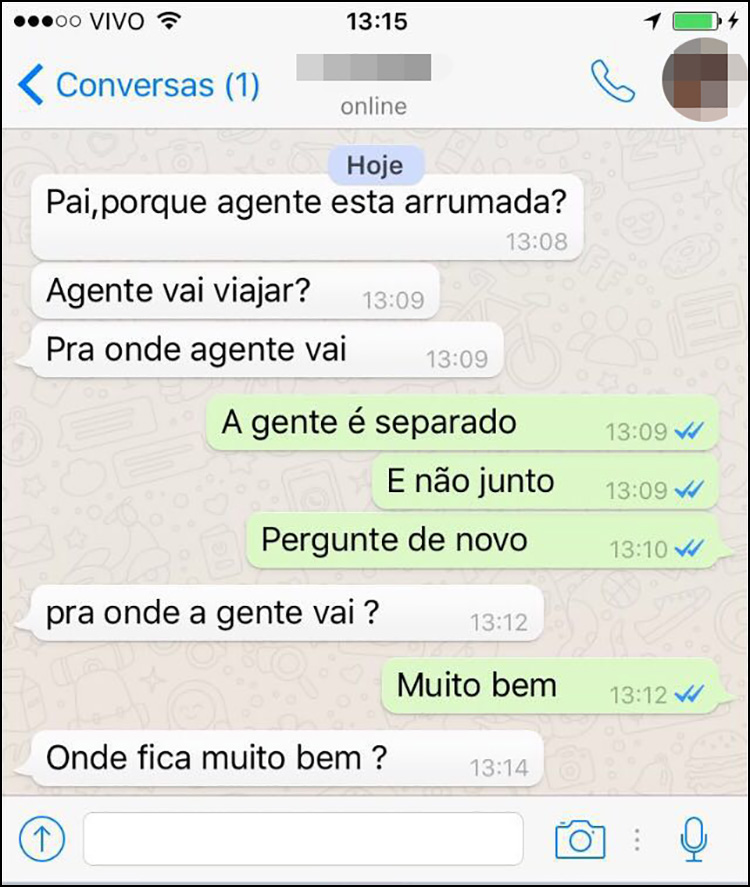
Task: Tap the attachment upload arrow icon
Action: point(42,838)
